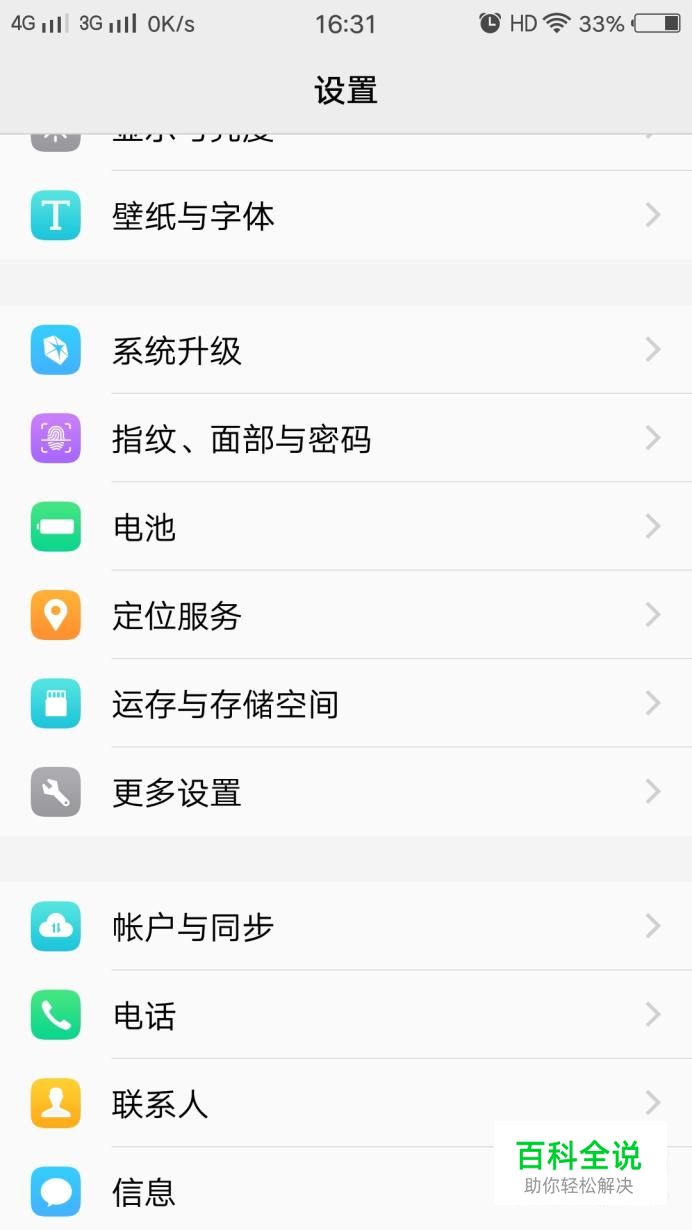
Task: Open 系统升级 row
Action: tap(177, 350)
